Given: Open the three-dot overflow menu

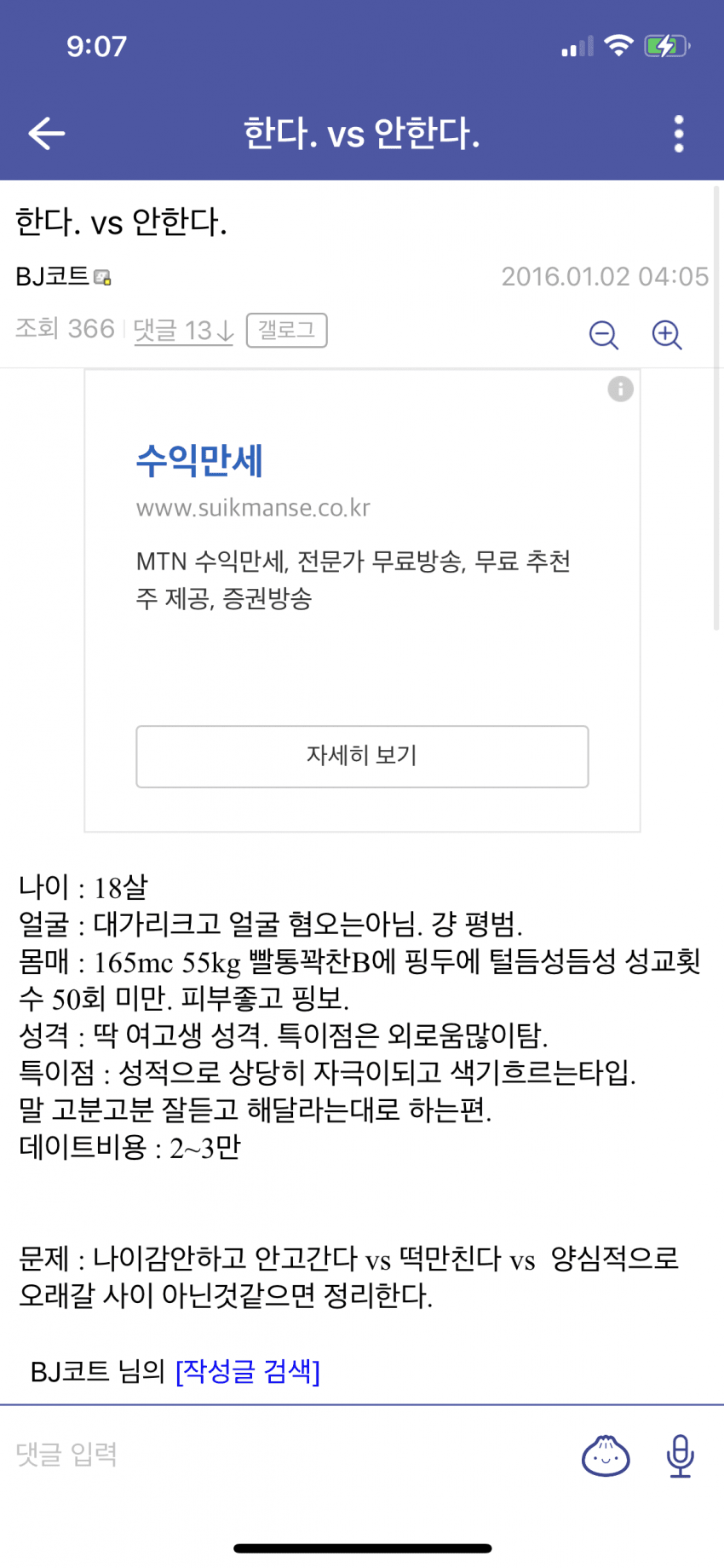Looking at the screenshot, I should [678, 134].
